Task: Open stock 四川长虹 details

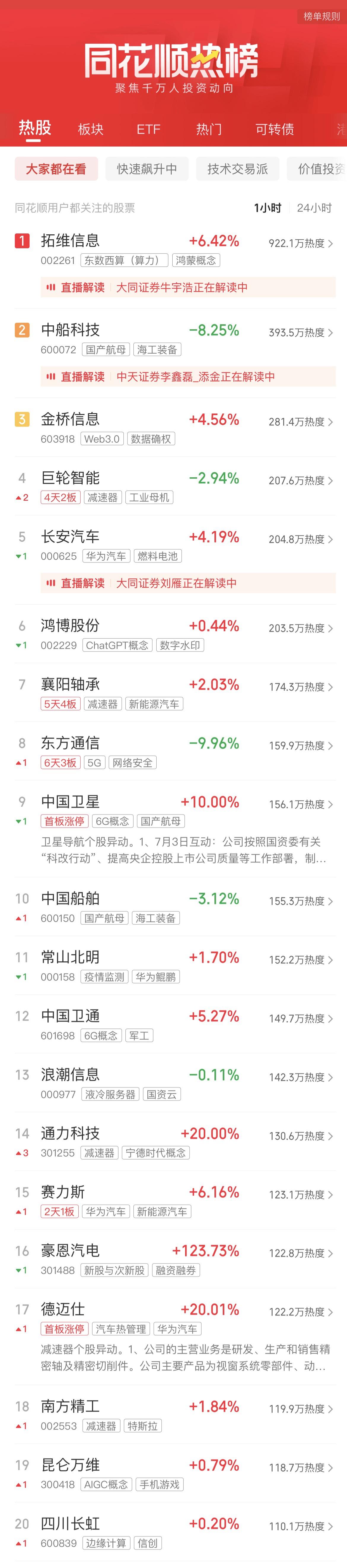Action: (x=70, y=1524)
